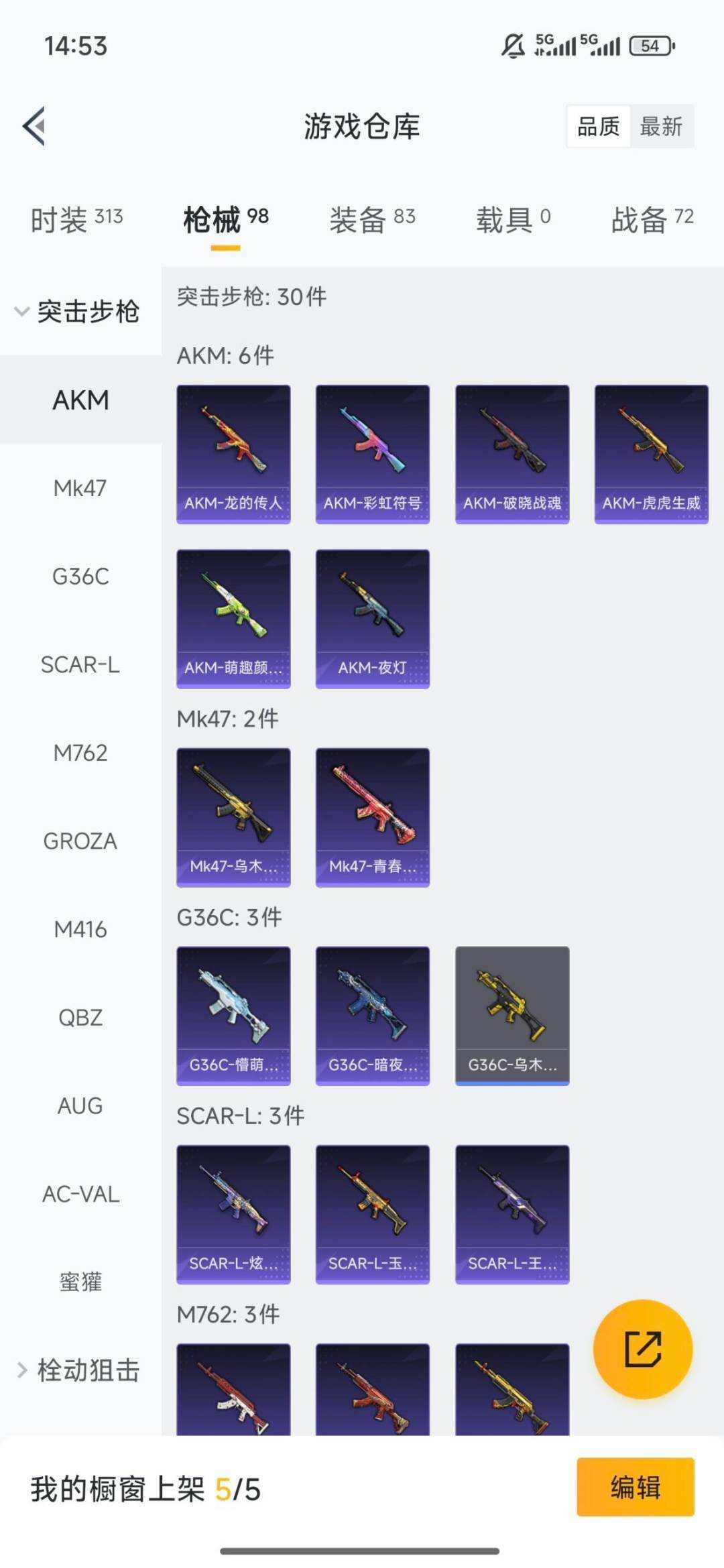Sort the warehouse by 最新
Viewport: 724px width, 1568px height.
(661, 126)
